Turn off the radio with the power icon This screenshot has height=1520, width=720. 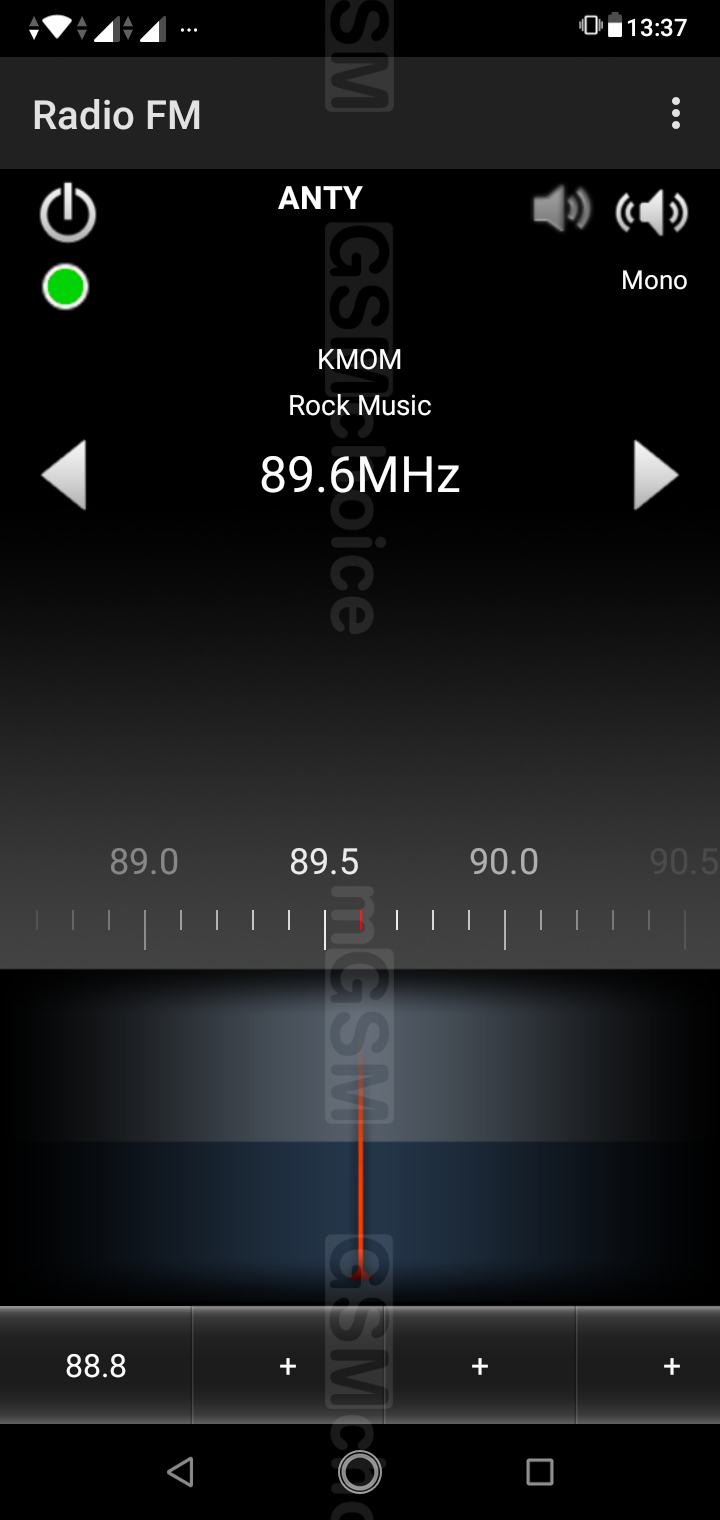click(x=68, y=213)
